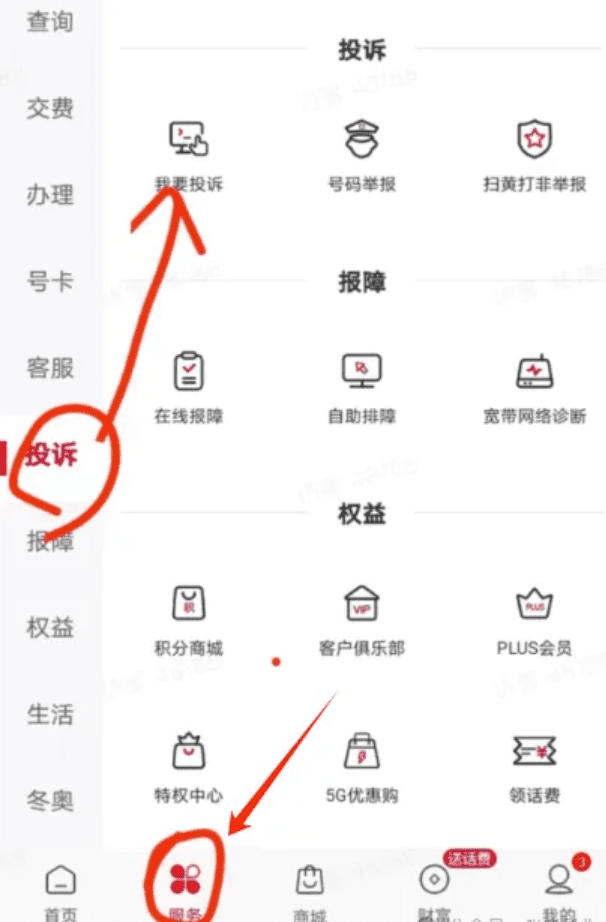The height and width of the screenshot is (922, 606).
Task: Open 特权中心 privilege center
Action: (188, 766)
